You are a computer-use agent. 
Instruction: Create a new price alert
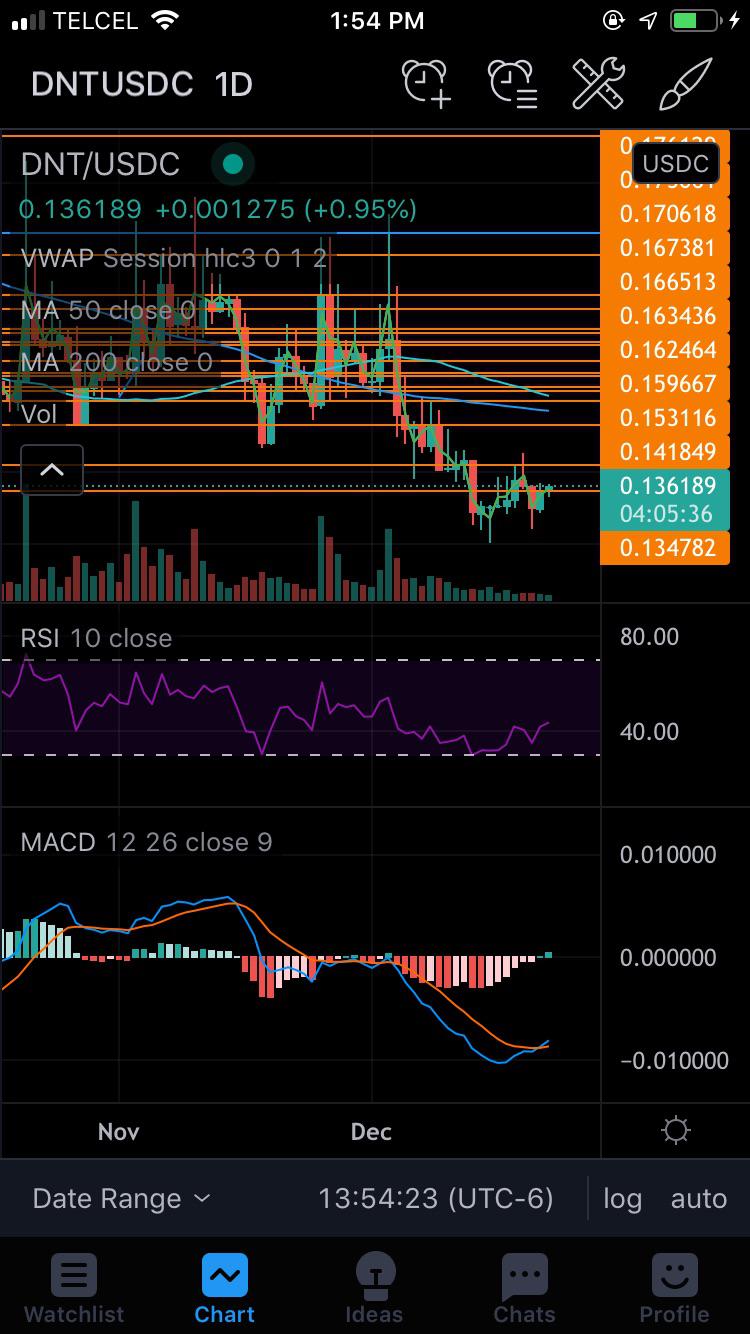pos(426,83)
